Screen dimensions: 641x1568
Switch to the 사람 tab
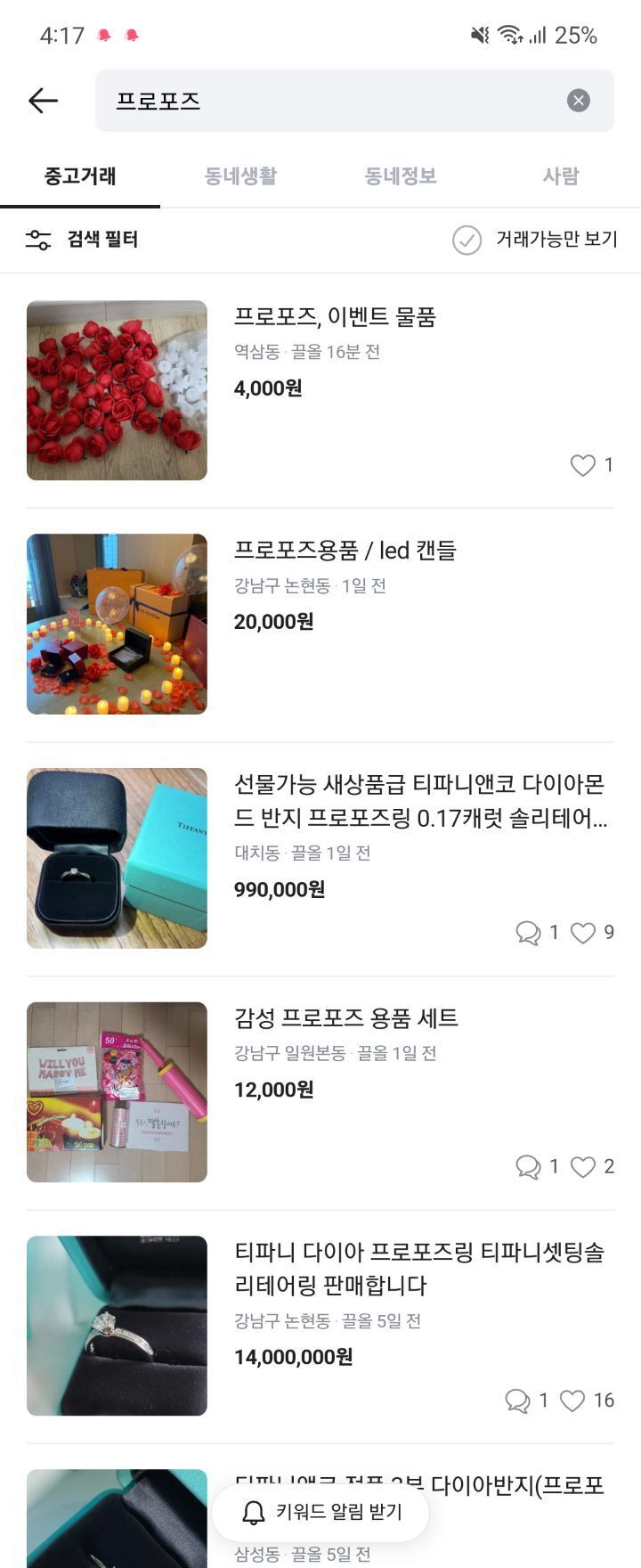click(x=561, y=176)
